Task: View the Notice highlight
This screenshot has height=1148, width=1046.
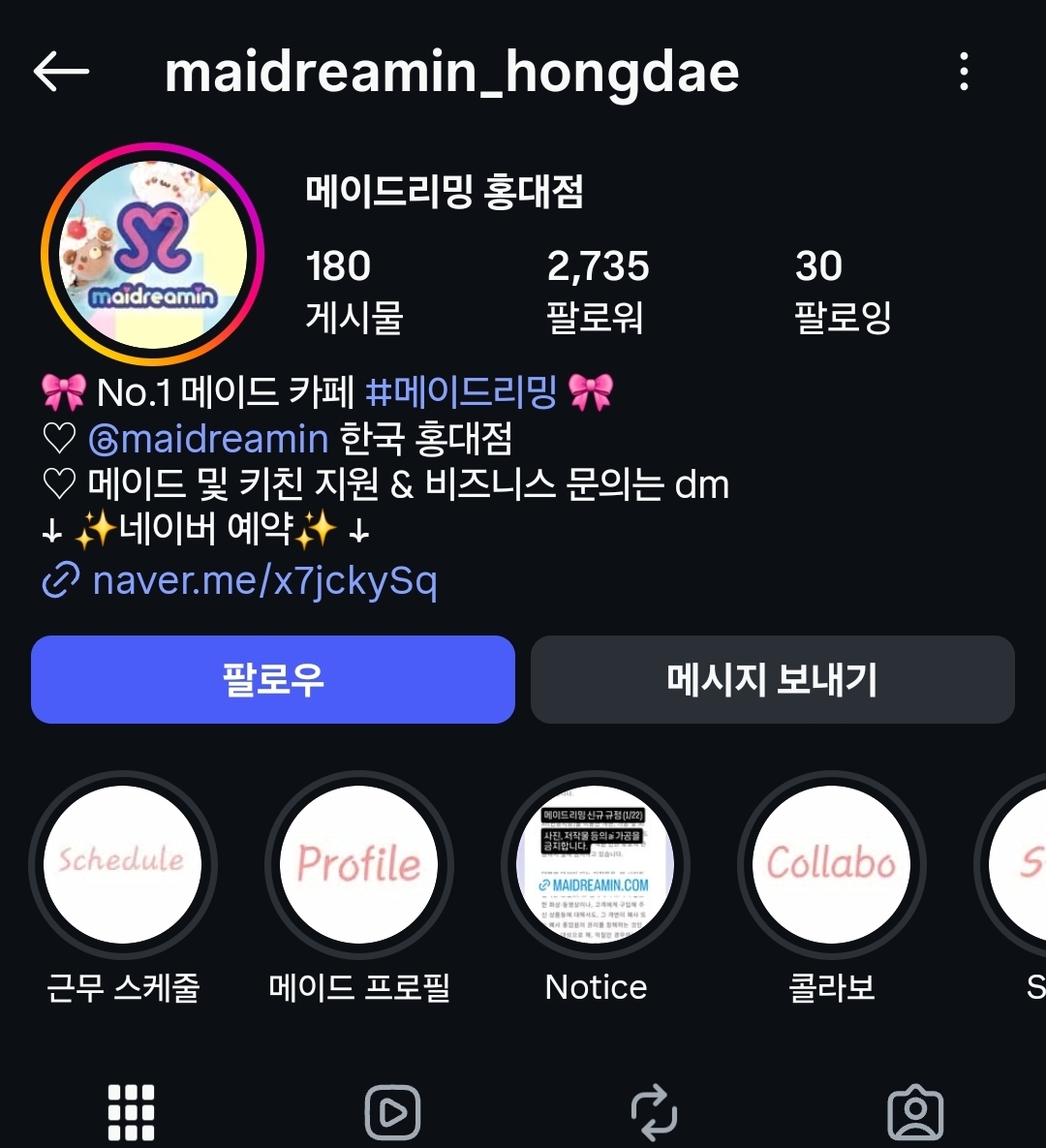Action: pos(596,863)
